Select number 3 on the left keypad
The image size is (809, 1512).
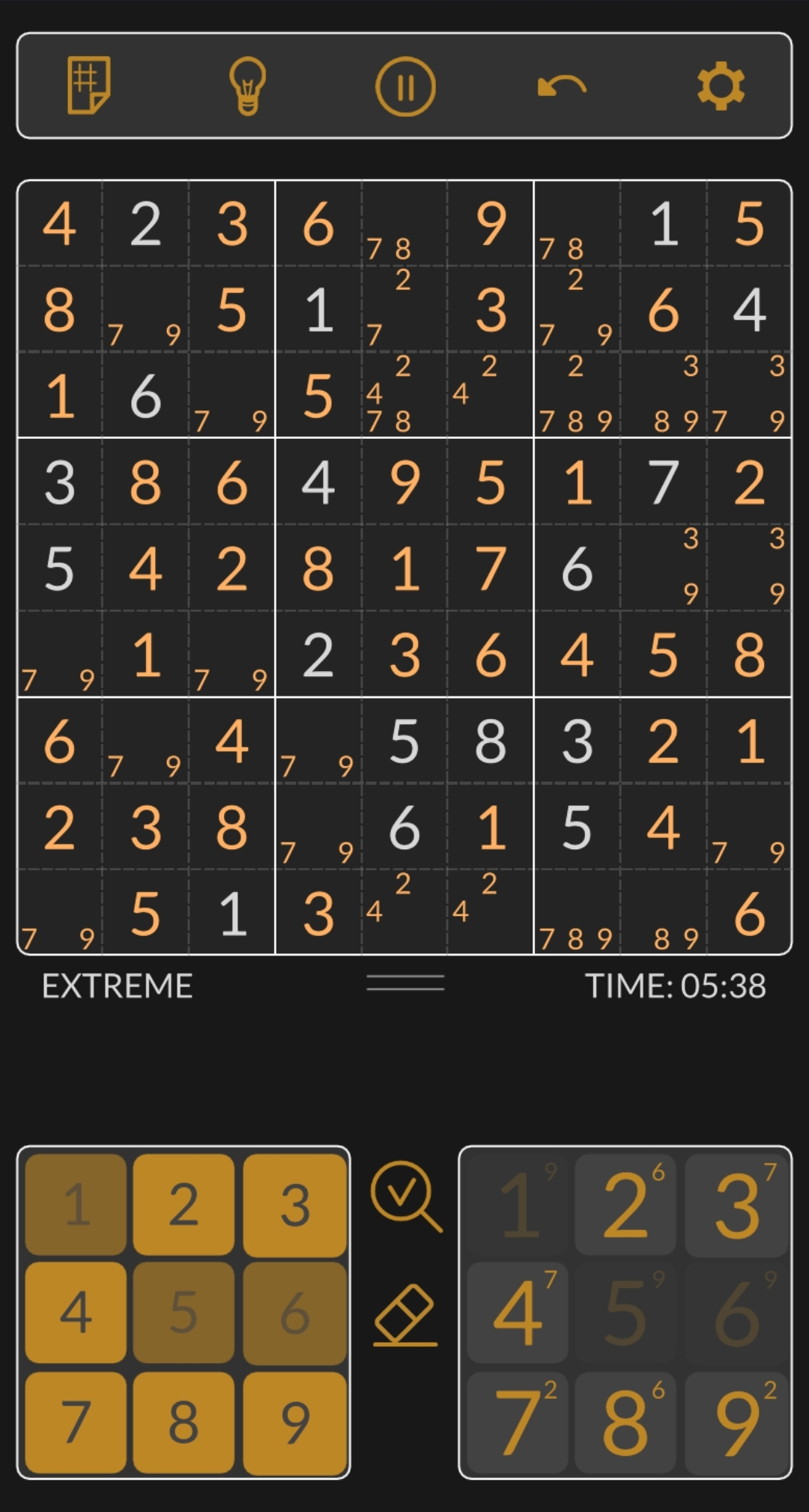pos(294,1204)
